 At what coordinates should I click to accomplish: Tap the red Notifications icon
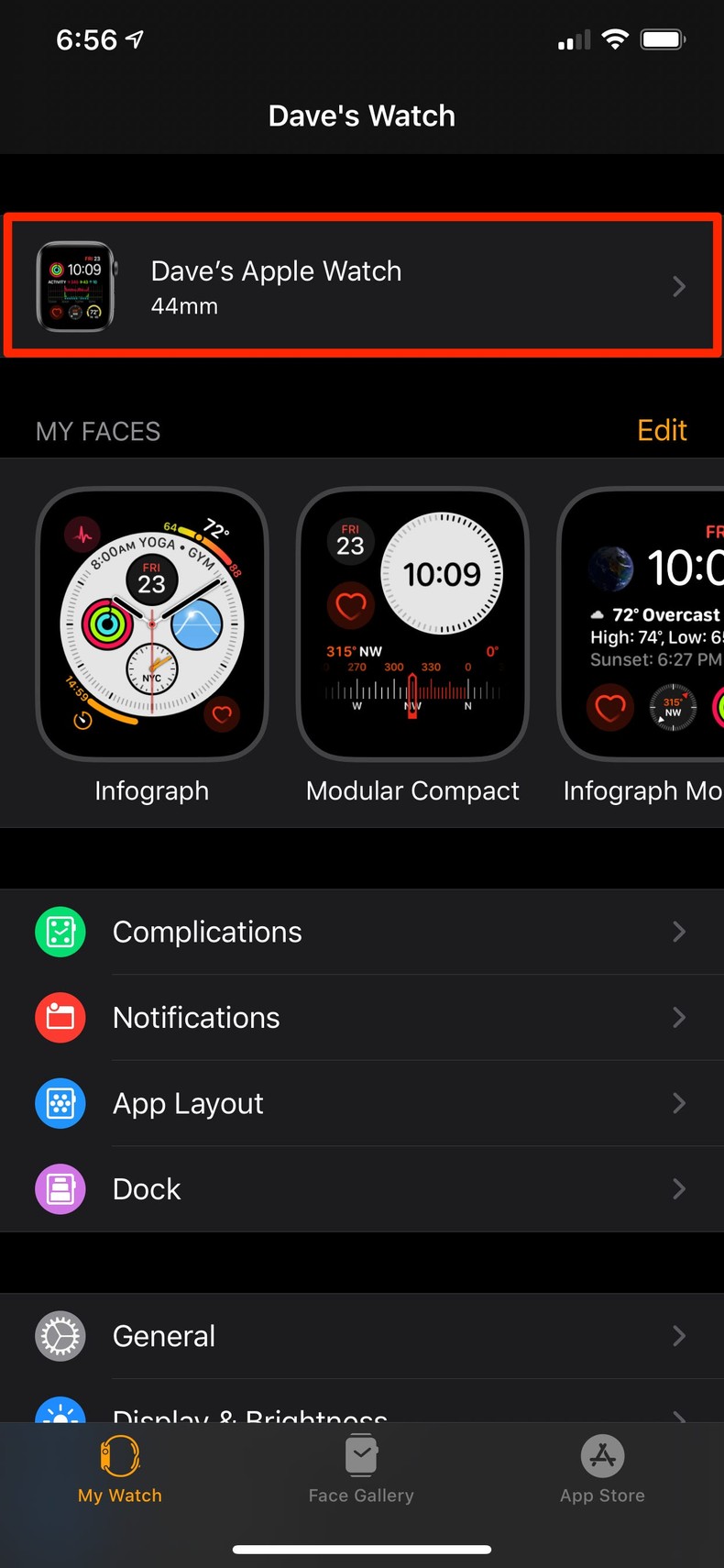pos(60,1017)
